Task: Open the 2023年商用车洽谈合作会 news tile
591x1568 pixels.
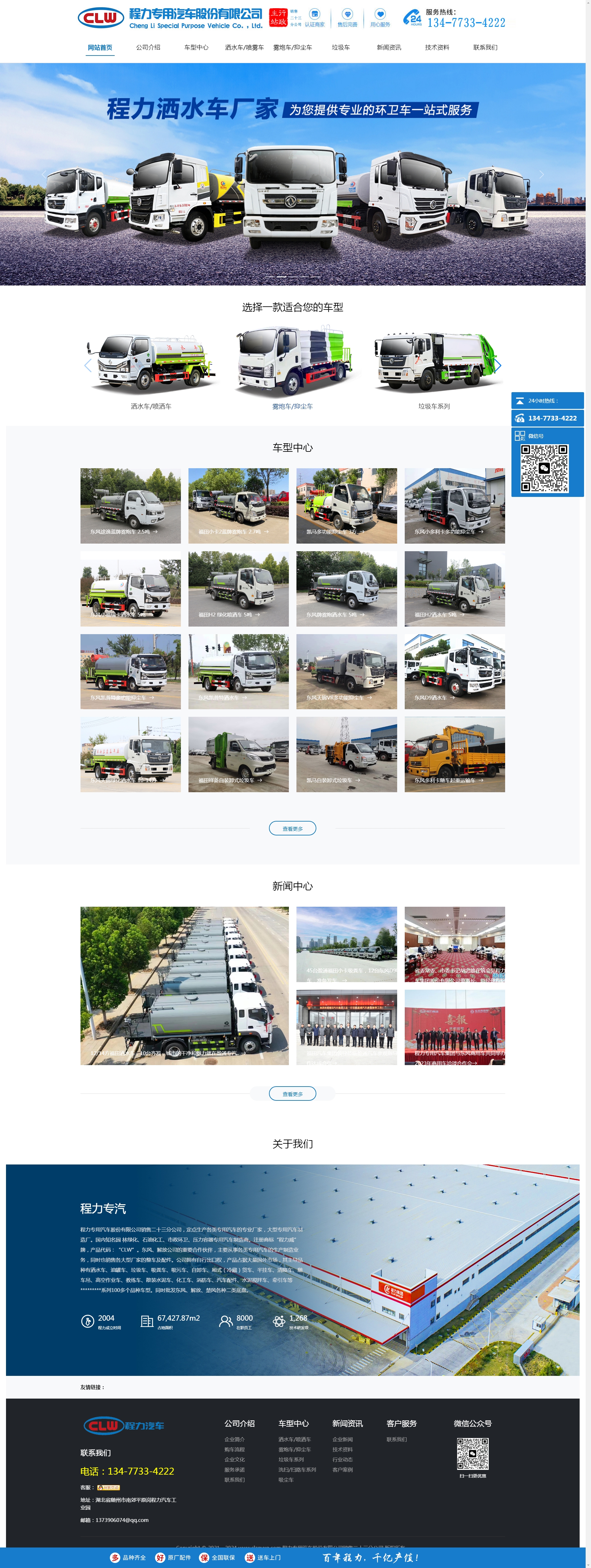Action: tap(455, 1027)
